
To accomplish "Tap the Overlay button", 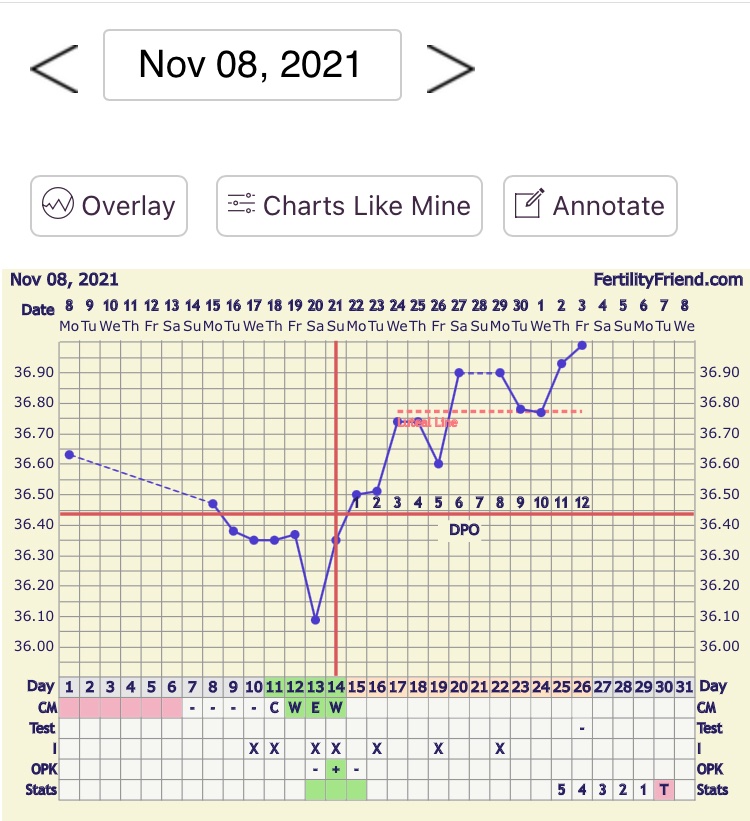I will (109, 206).
